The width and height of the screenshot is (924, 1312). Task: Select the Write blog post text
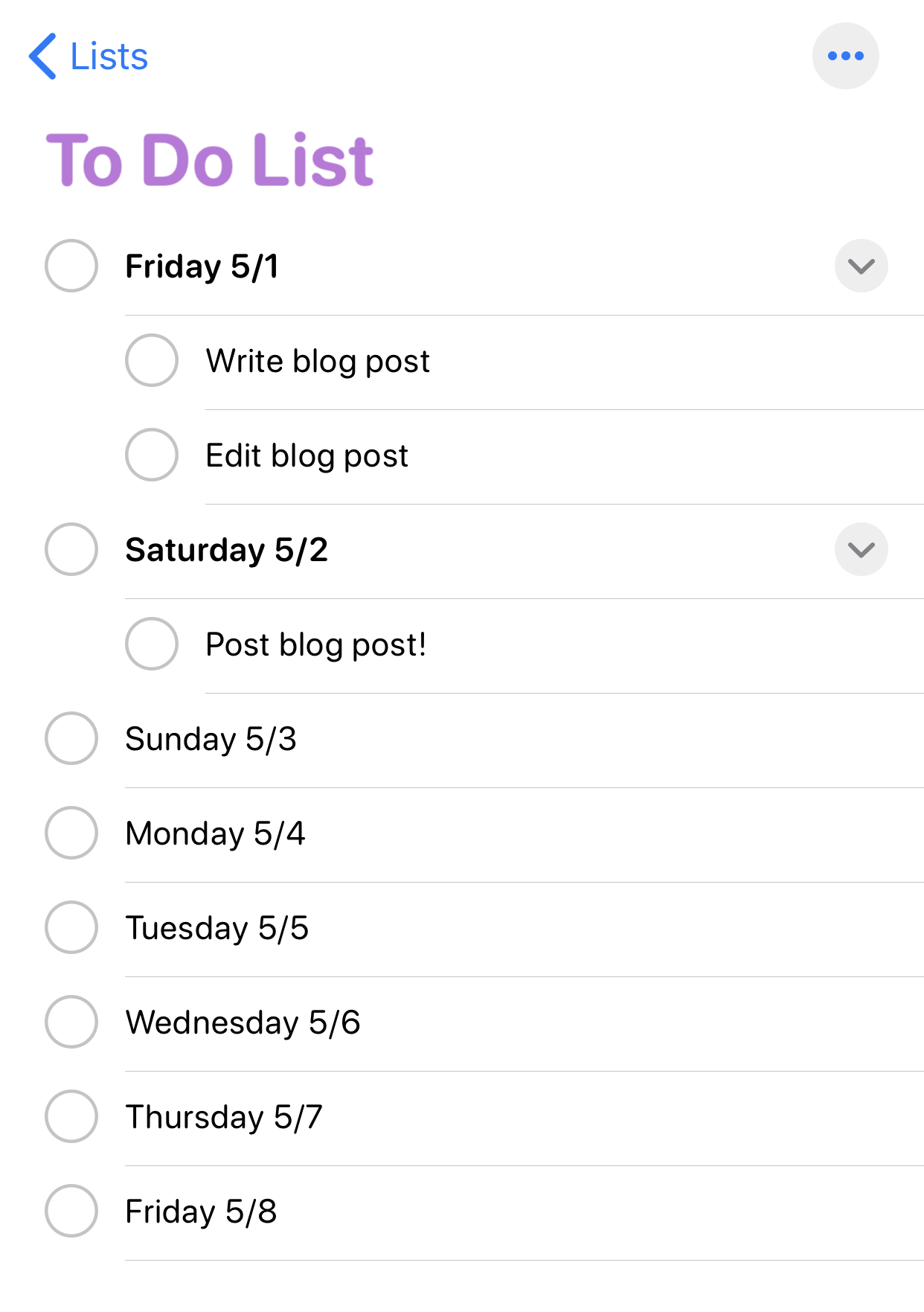click(x=318, y=360)
